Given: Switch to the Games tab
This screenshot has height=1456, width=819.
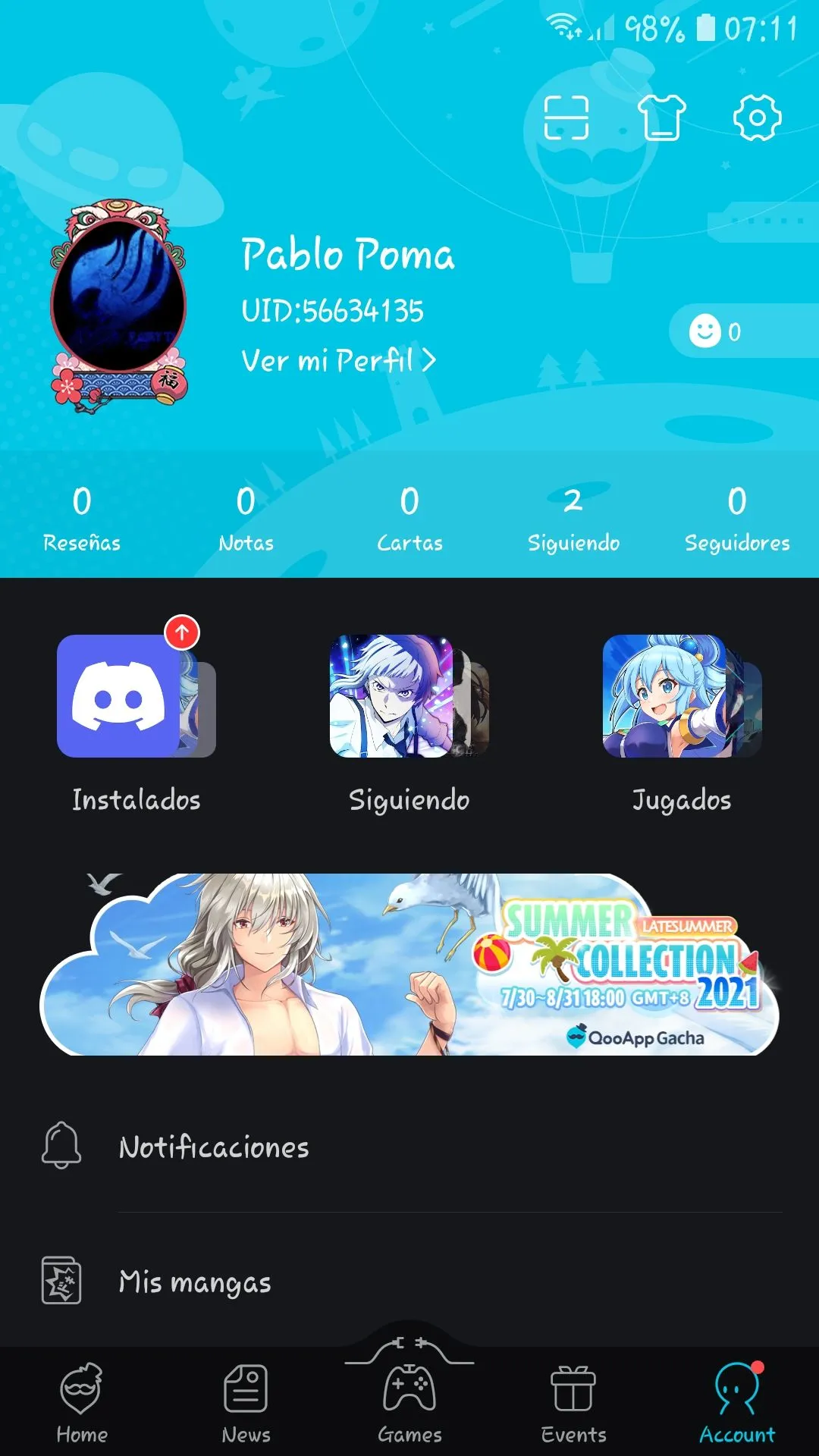Looking at the screenshot, I should click(x=409, y=1403).
